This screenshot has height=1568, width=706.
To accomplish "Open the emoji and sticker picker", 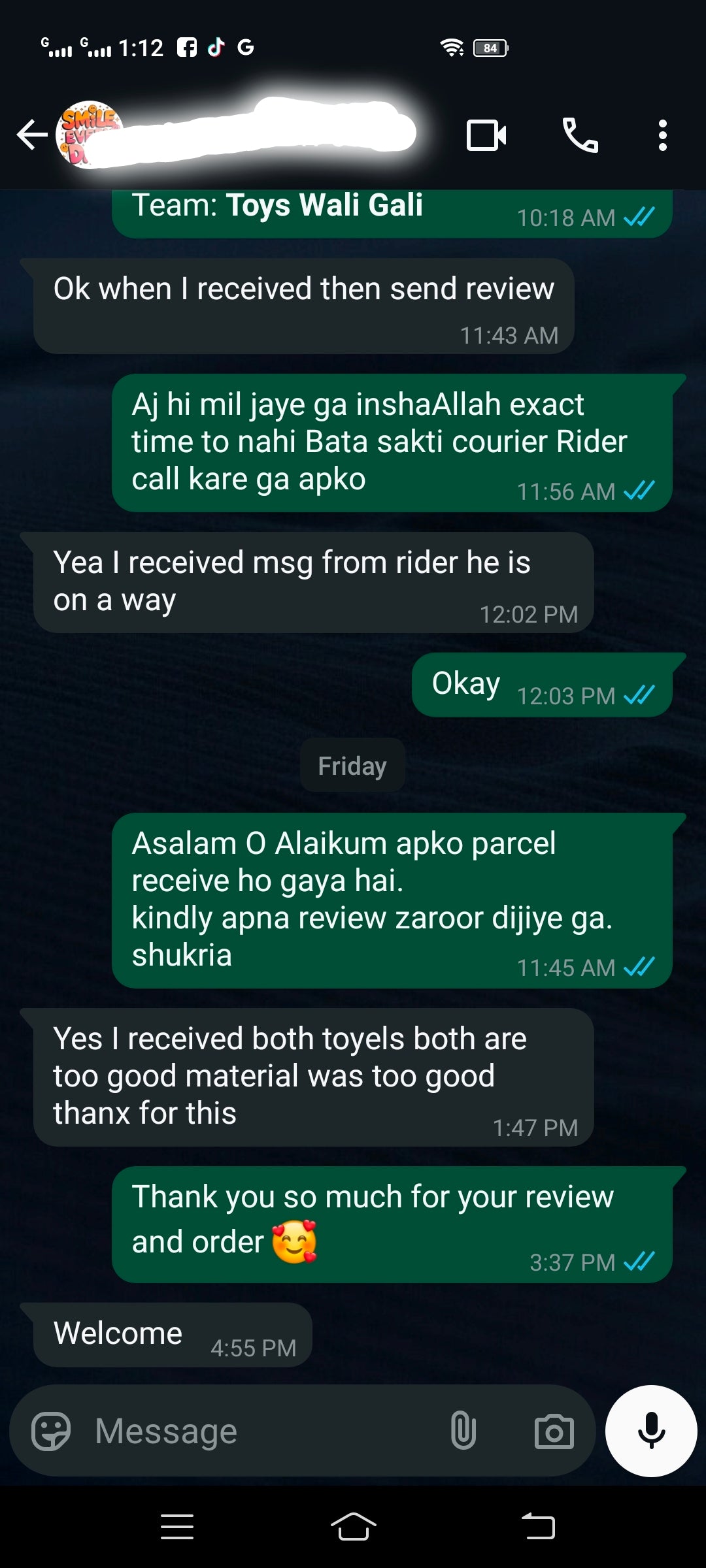I will (x=51, y=1431).
